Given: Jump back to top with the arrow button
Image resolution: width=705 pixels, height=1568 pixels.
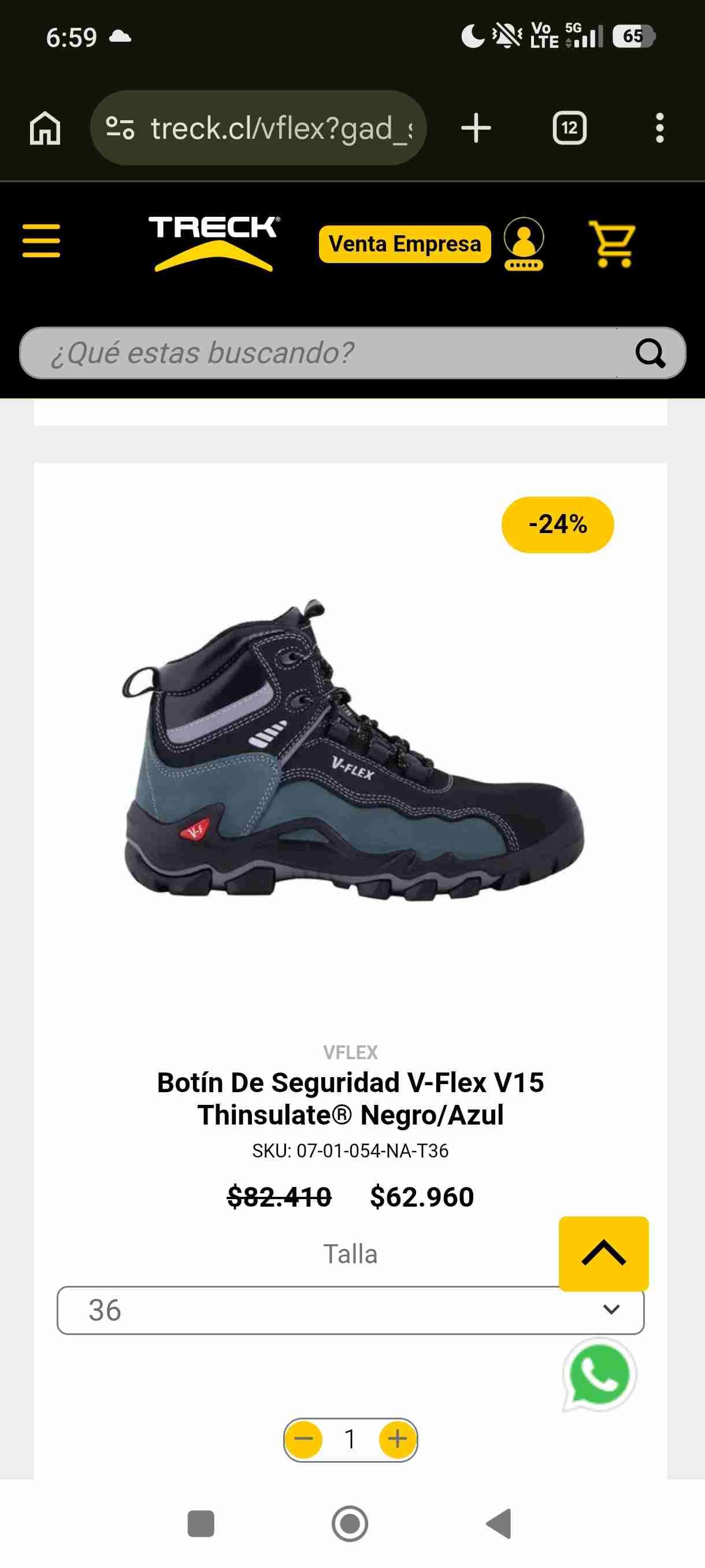Looking at the screenshot, I should click(603, 1253).
